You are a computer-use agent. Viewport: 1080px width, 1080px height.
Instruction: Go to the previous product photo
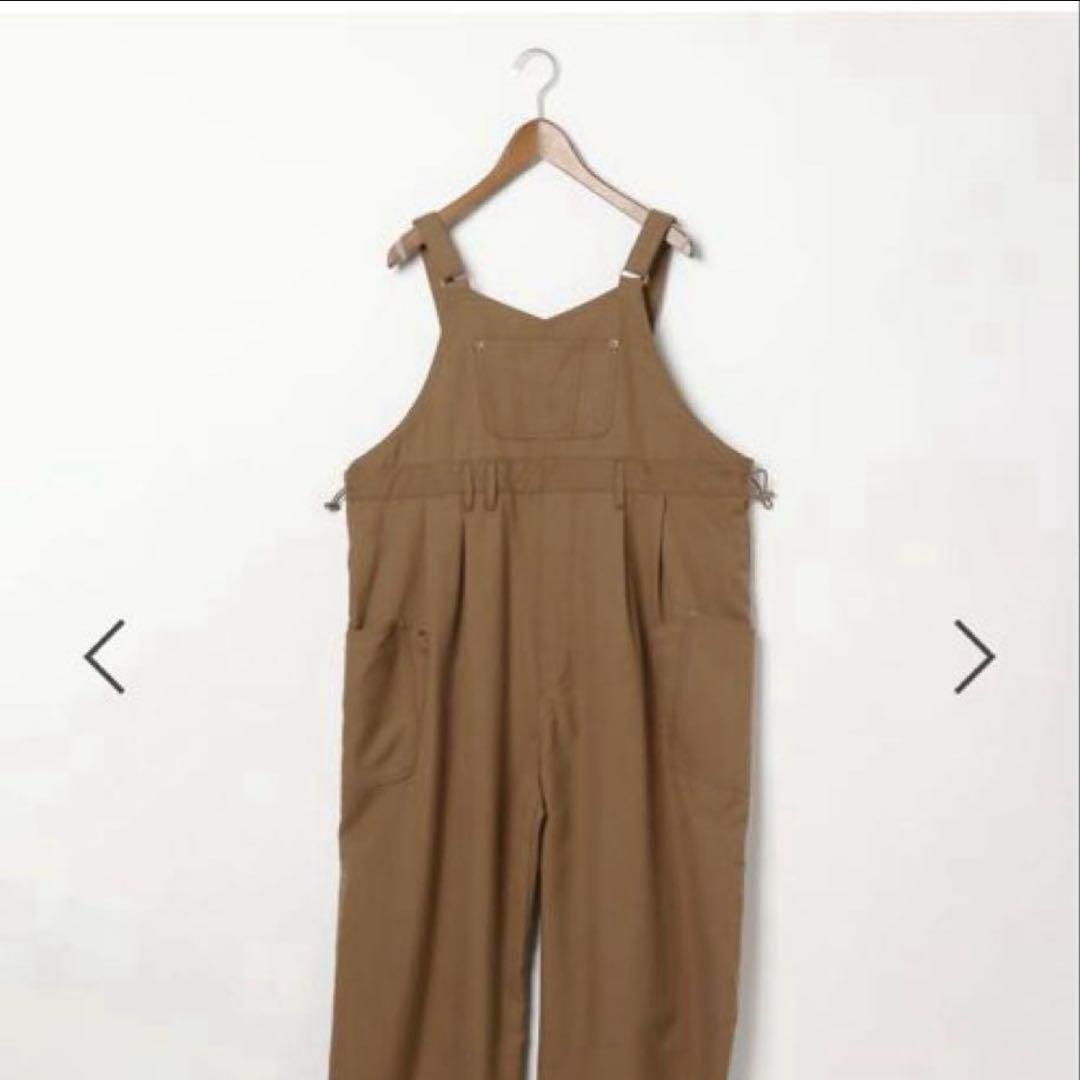point(105,656)
